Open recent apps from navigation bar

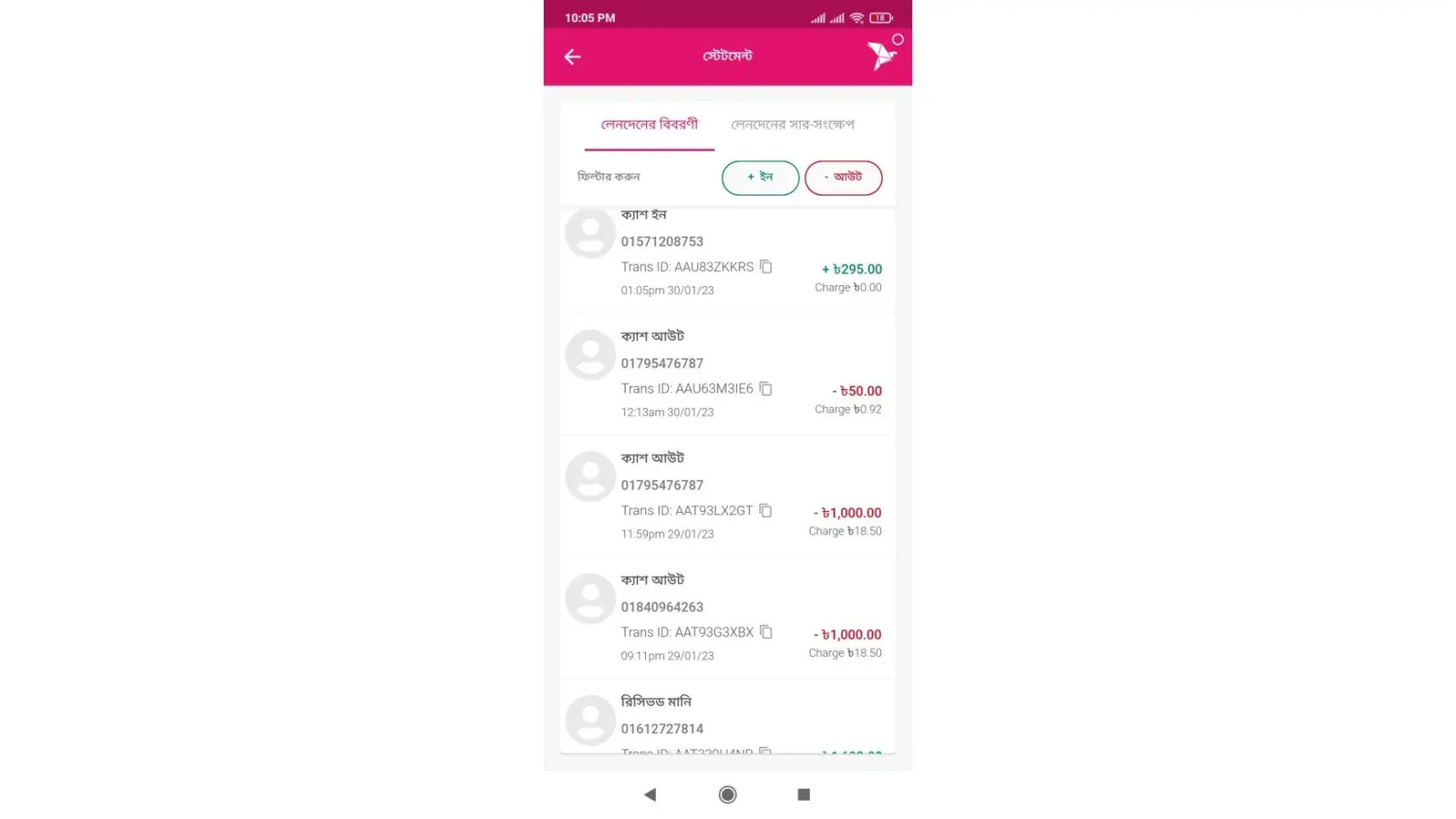point(803,794)
